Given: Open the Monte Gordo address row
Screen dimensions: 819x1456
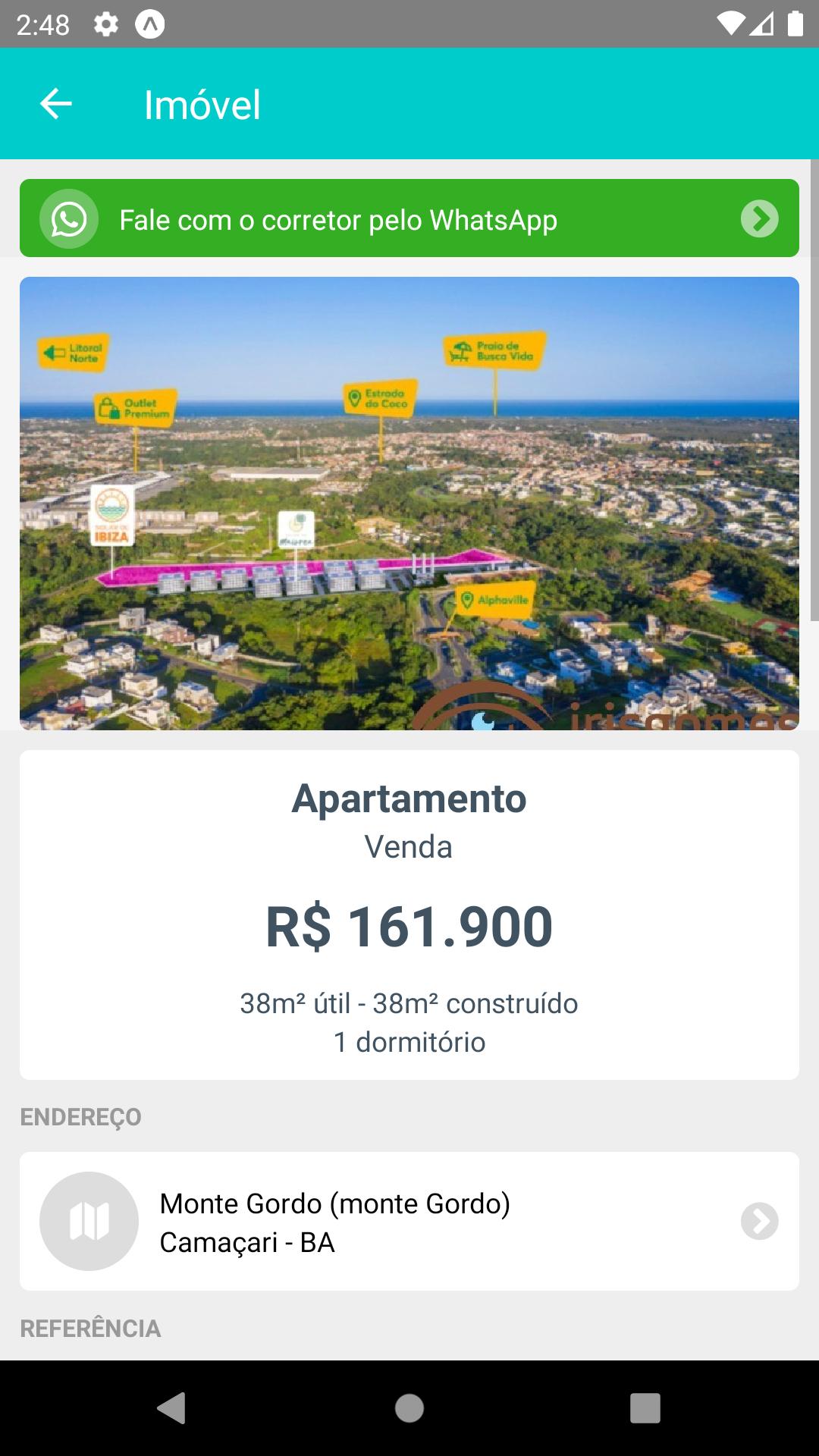Looking at the screenshot, I should click(409, 1222).
